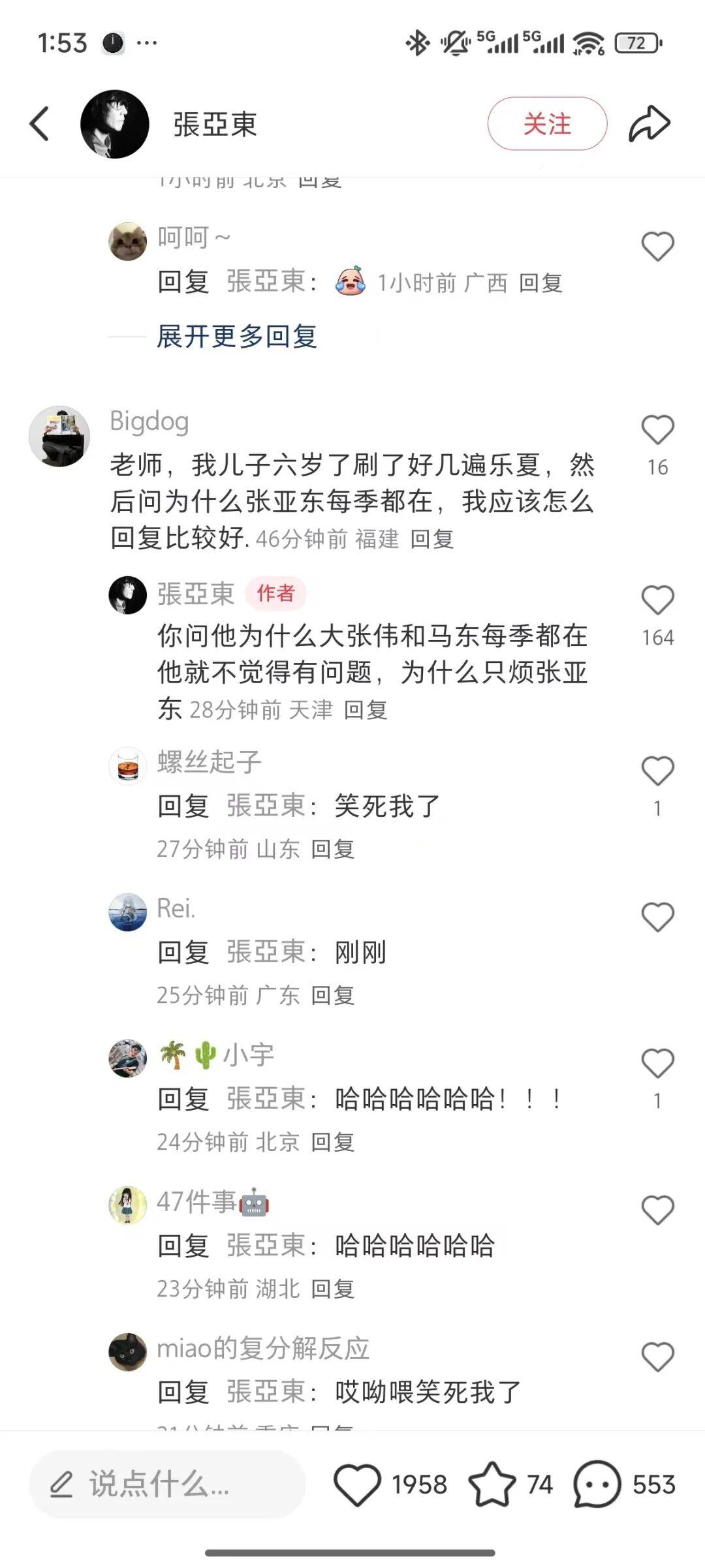Screen dimensions: 705x1568
Task: Open the 说点什么 comment field
Action: click(167, 1484)
